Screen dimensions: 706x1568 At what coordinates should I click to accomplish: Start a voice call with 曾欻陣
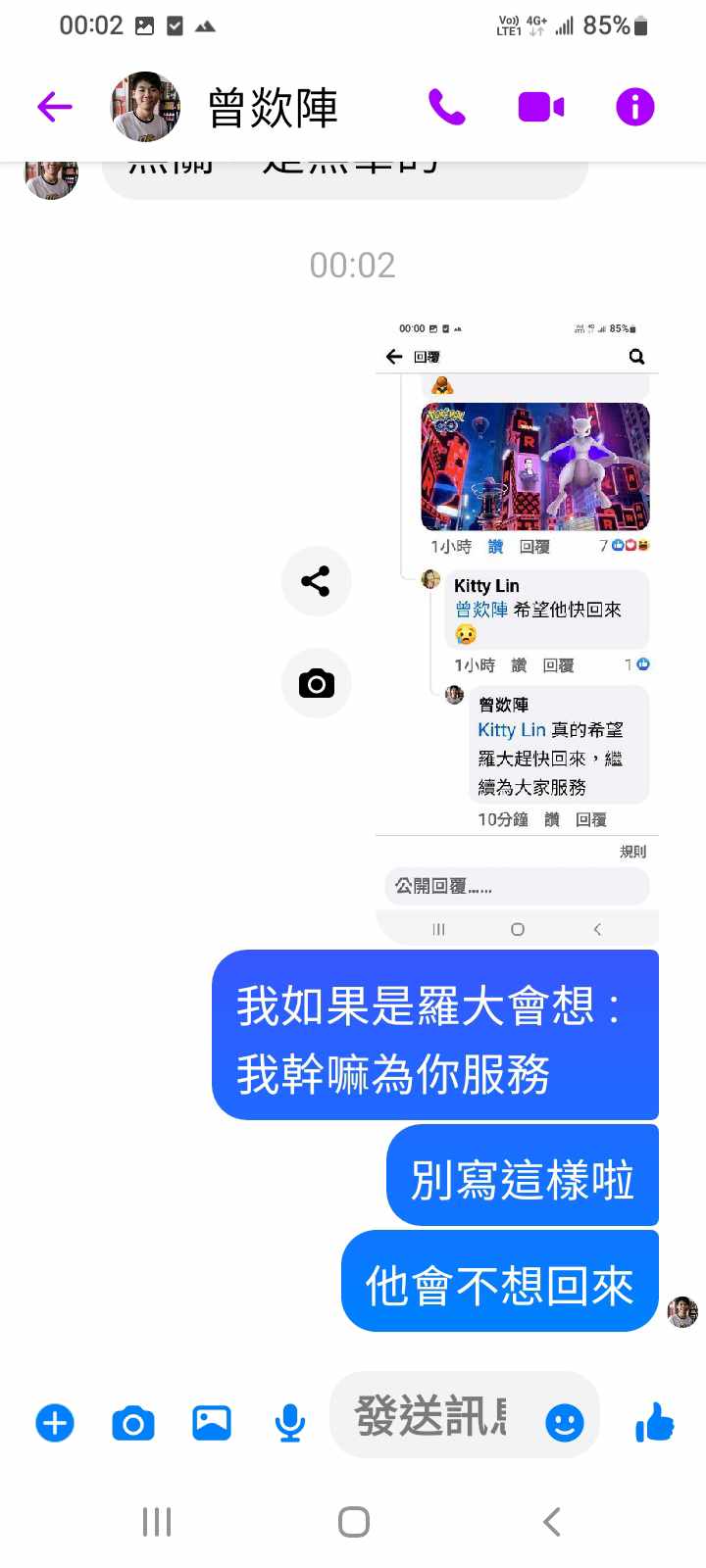446,107
